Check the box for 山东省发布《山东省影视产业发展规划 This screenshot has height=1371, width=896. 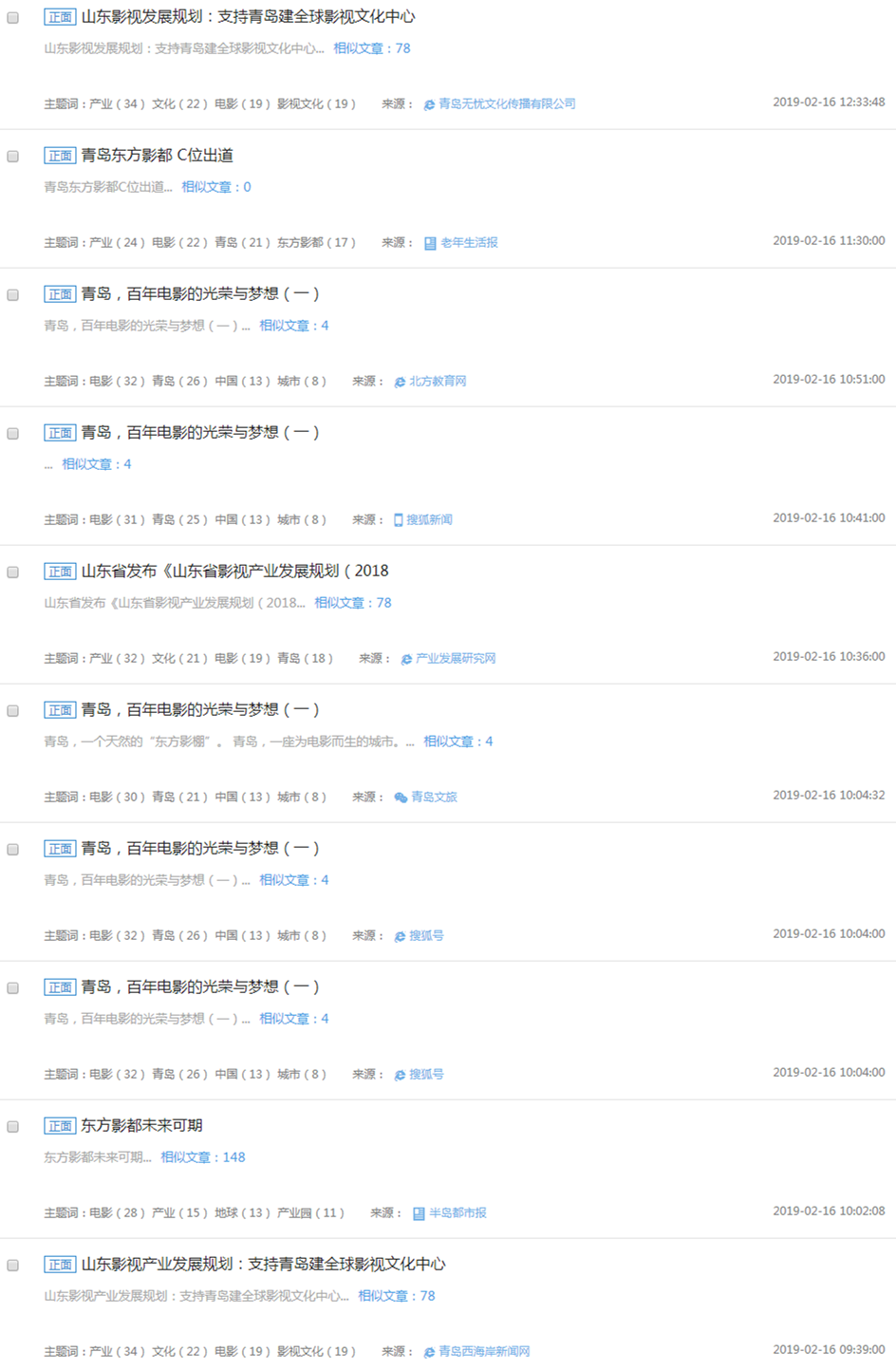[13, 573]
